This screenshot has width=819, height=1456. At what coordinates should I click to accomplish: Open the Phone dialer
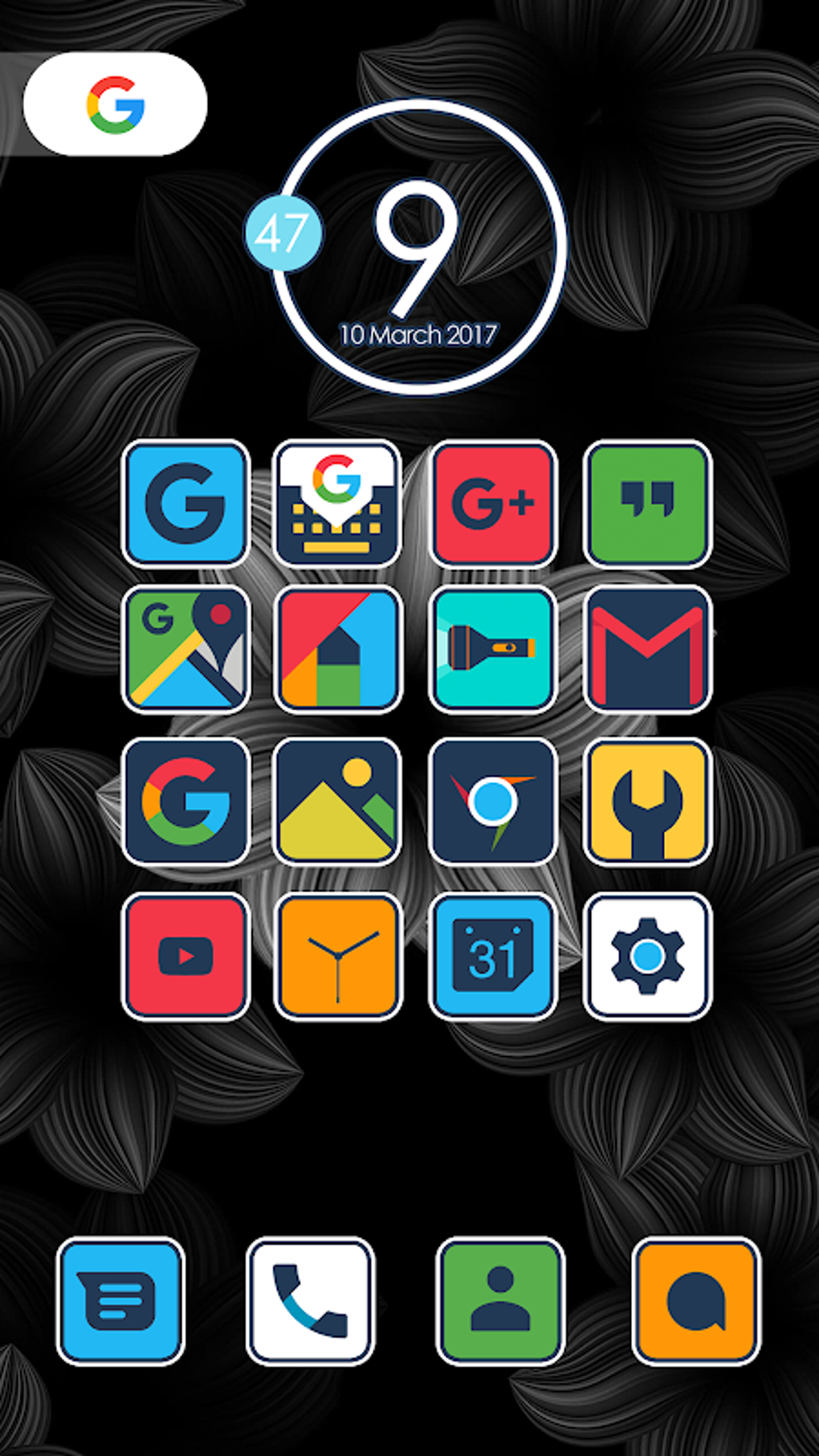310,1301
